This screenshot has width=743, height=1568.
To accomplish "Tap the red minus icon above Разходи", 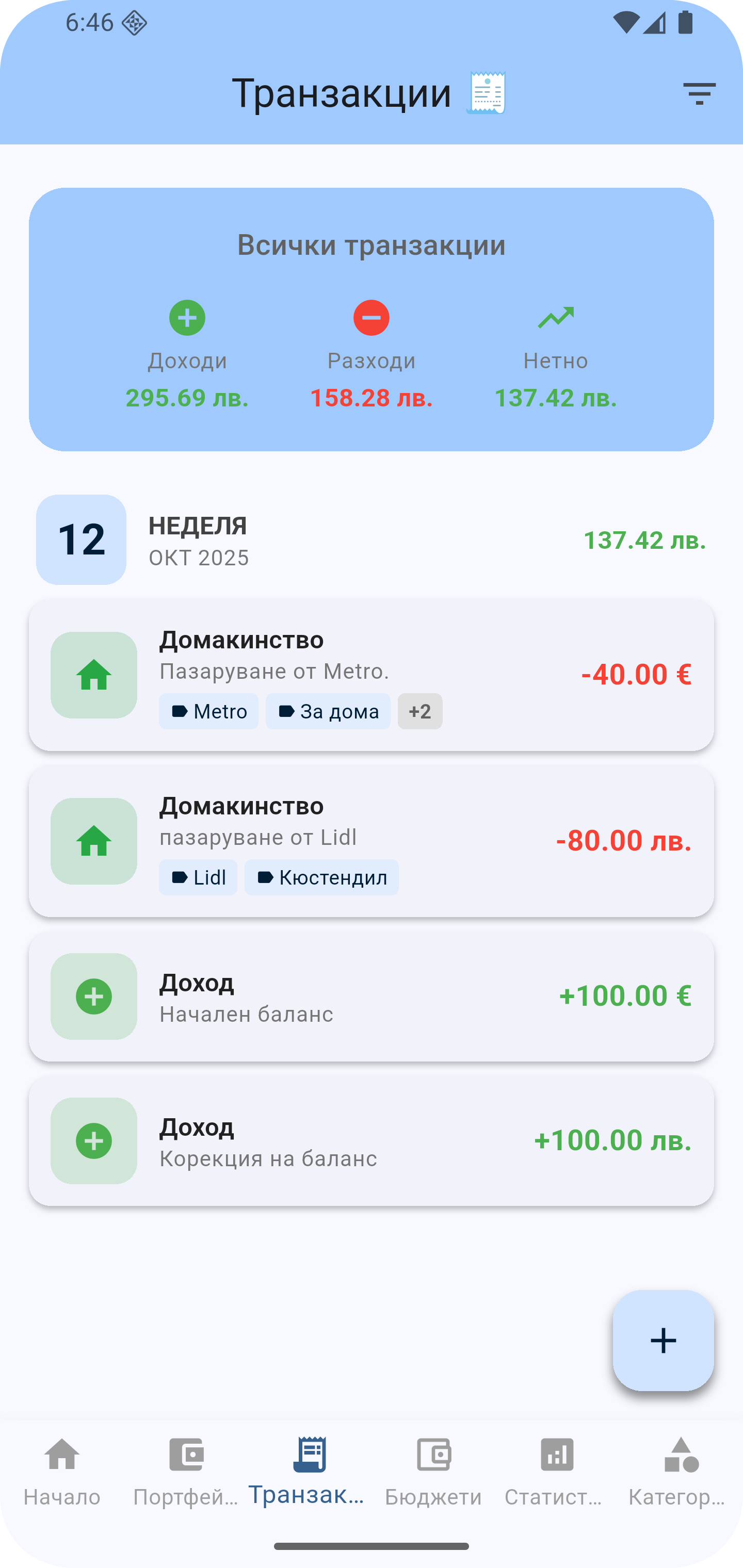I will pyautogui.click(x=372, y=317).
